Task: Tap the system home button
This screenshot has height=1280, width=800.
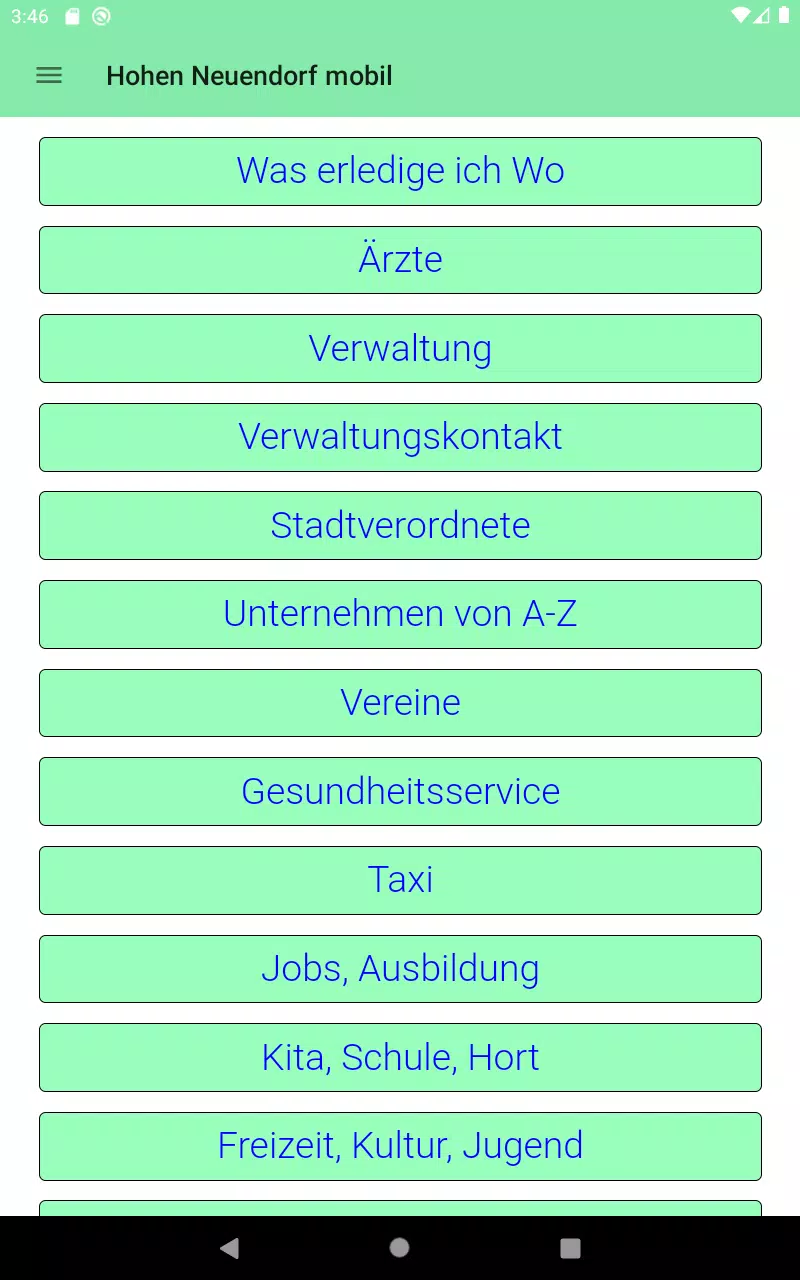Action: point(400,1247)
